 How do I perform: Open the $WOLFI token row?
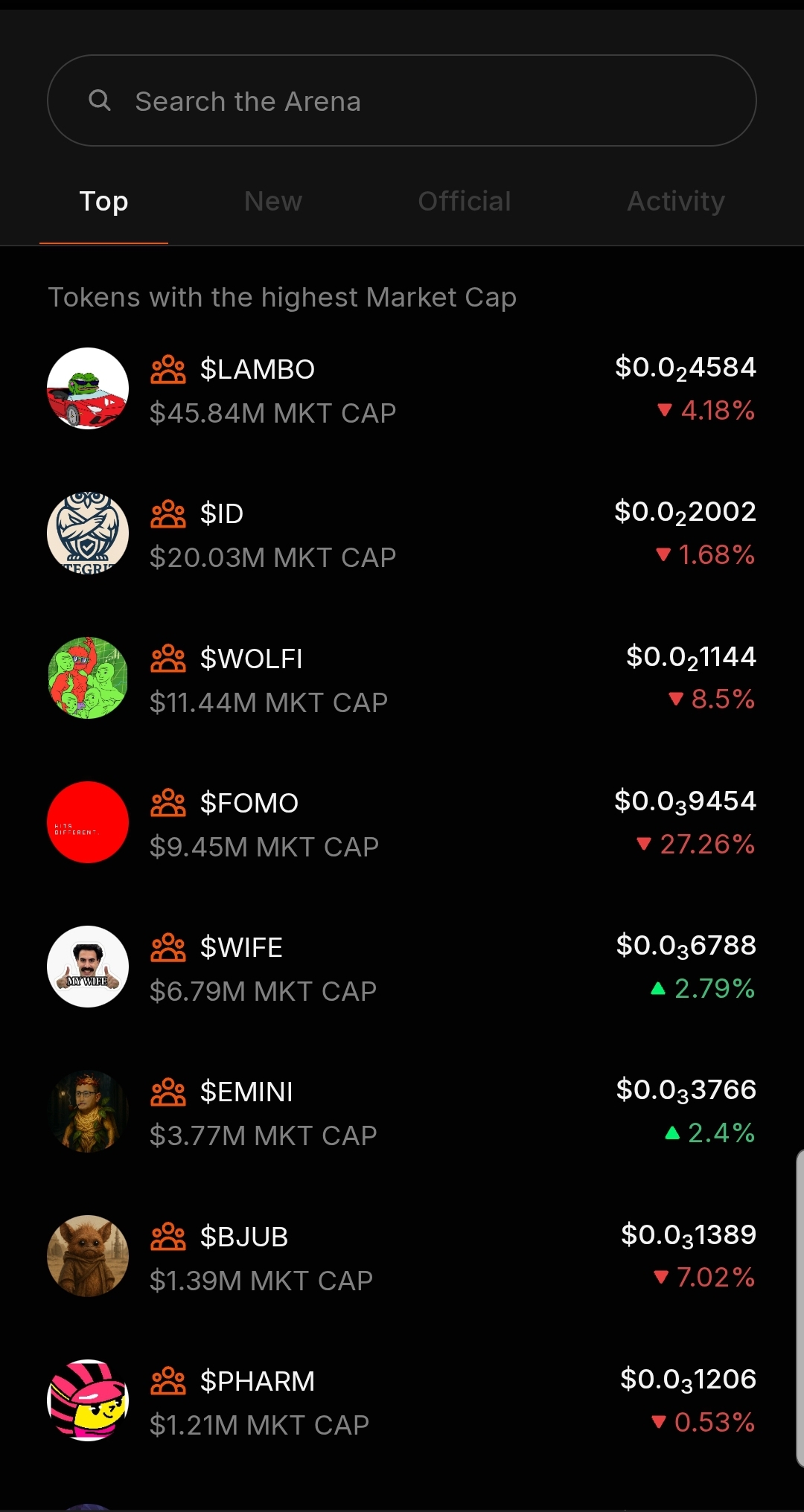[x=402, y=678]
